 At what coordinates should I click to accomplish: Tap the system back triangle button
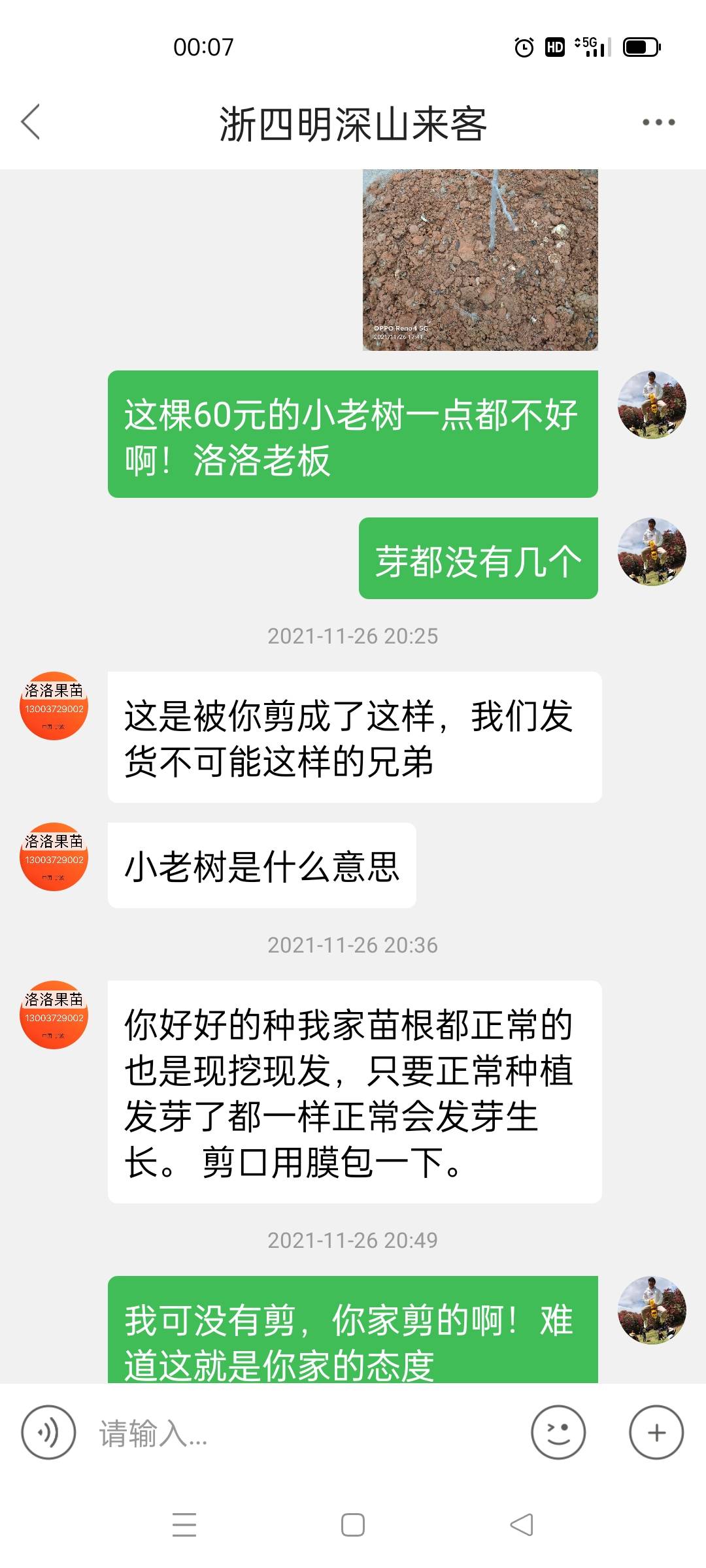point(522,1525)
